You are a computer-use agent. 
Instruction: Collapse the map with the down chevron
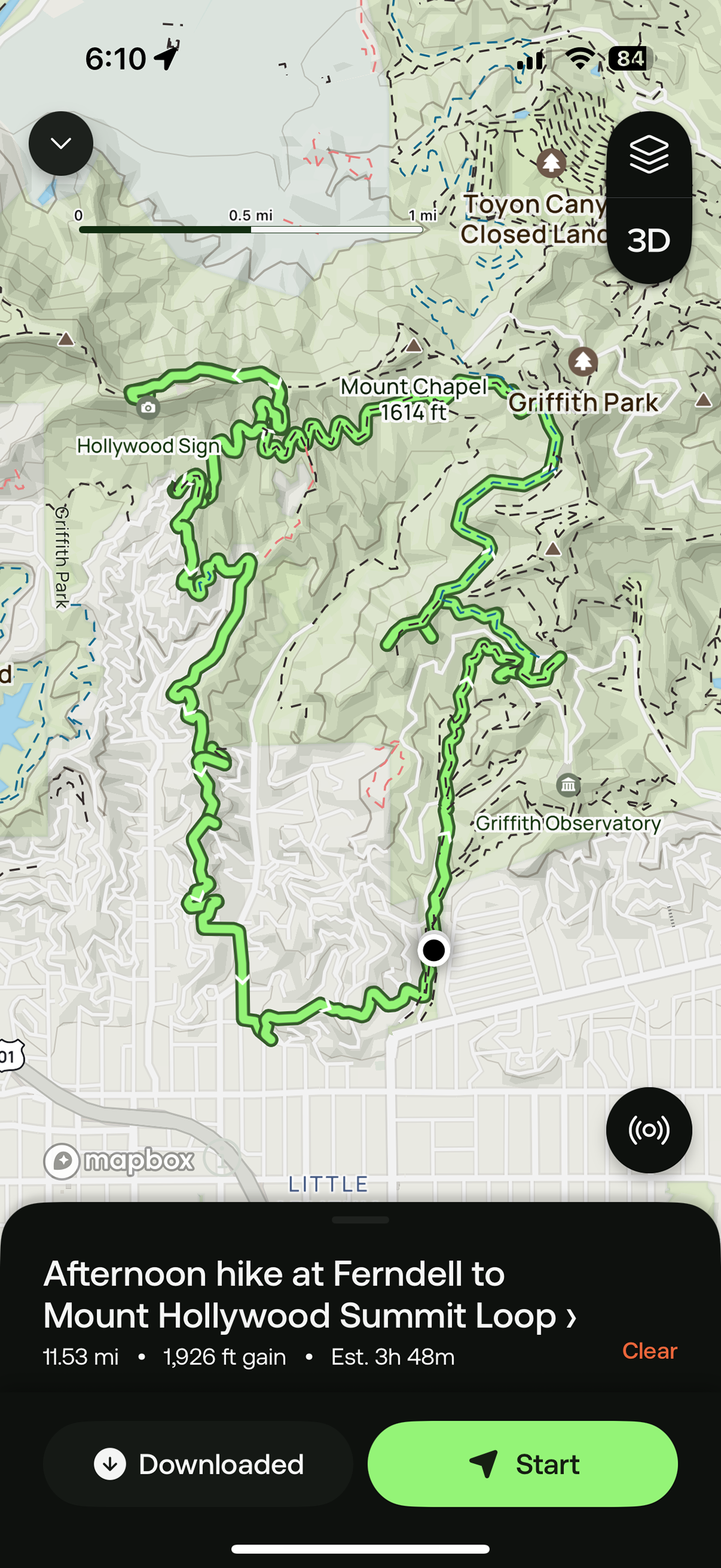(x=61, y=144)
